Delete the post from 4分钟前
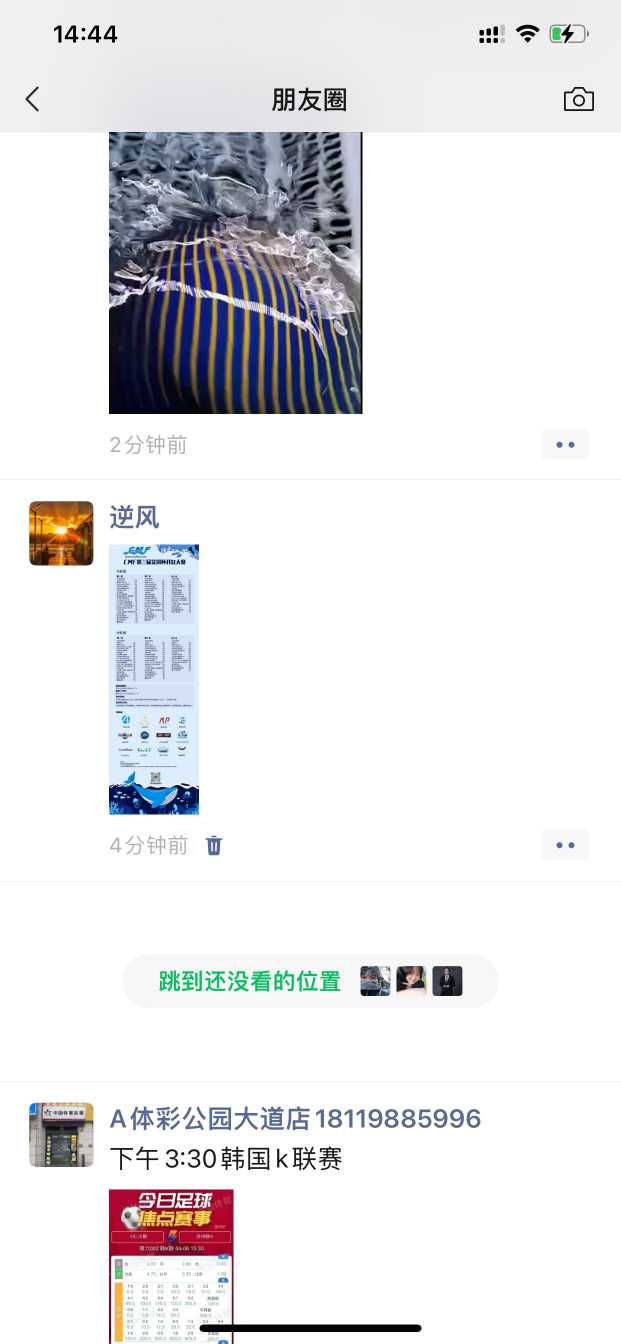621x1344 pixels. 214,846
